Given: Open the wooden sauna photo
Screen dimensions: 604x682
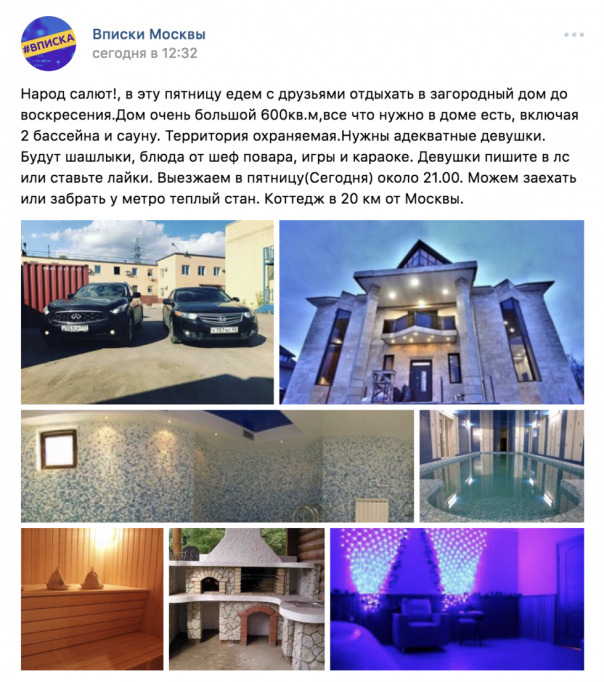Looking at the screenshot, I should pos(91,598).
